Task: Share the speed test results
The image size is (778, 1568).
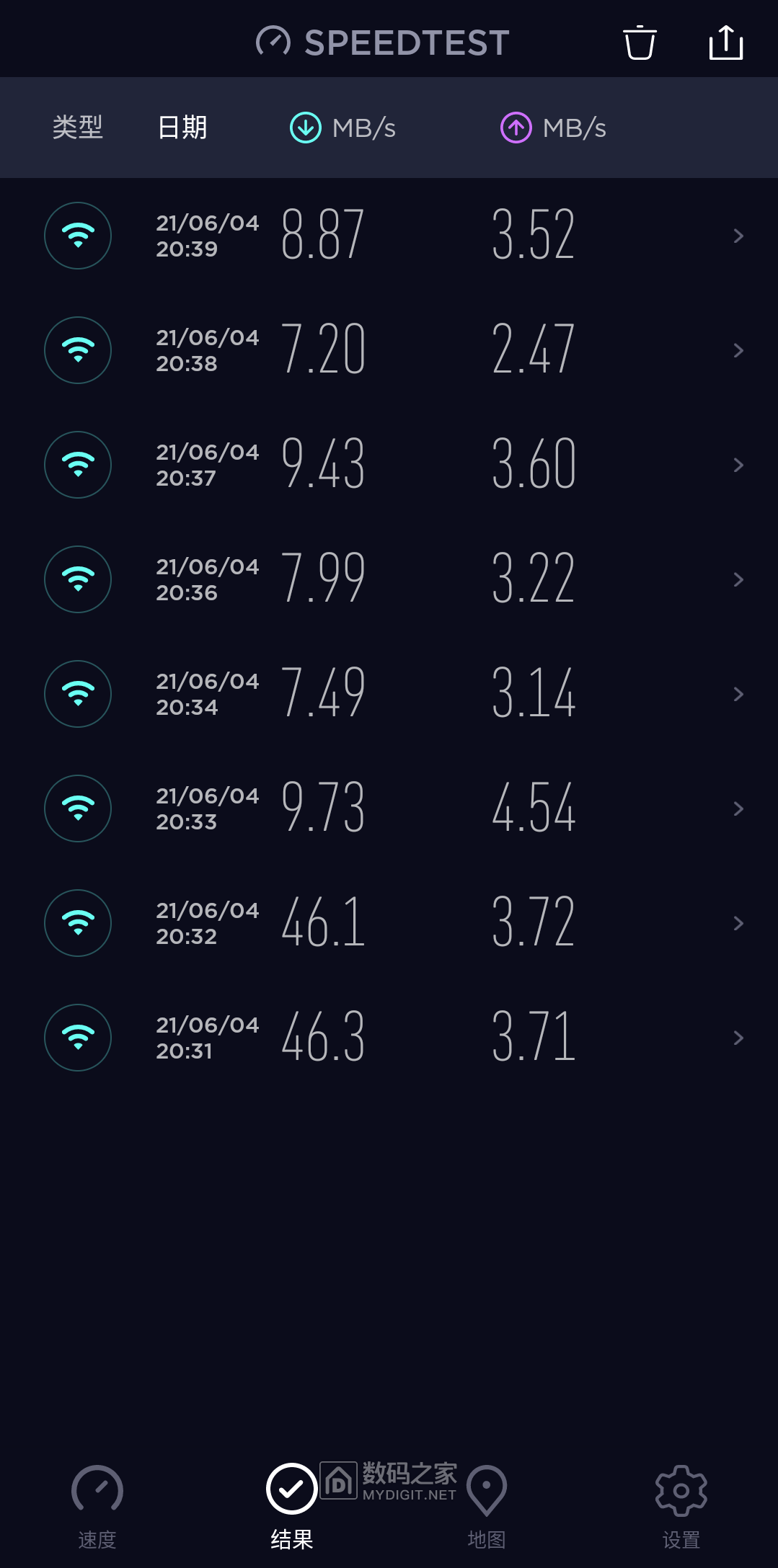Action: click(725, 43)
